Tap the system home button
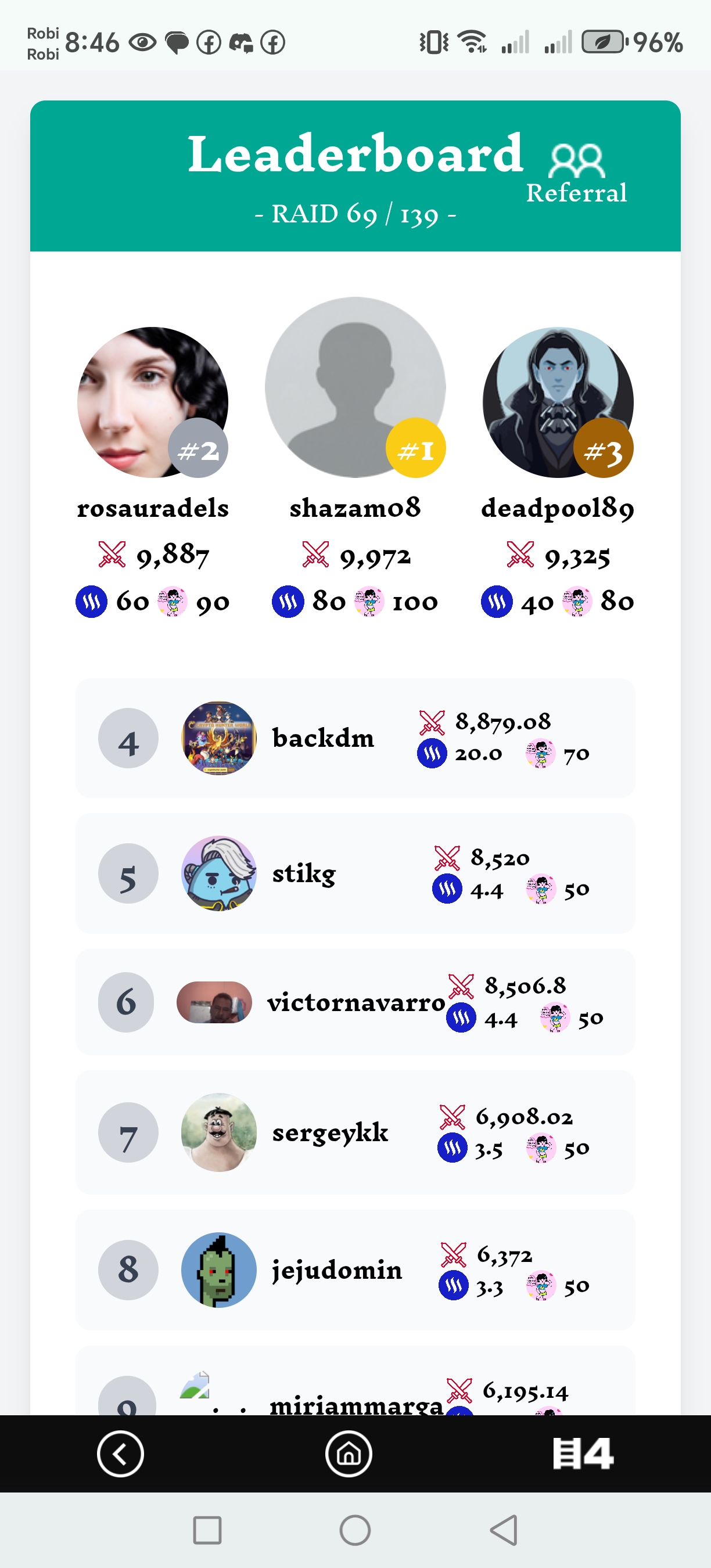 coord(355,1530)
